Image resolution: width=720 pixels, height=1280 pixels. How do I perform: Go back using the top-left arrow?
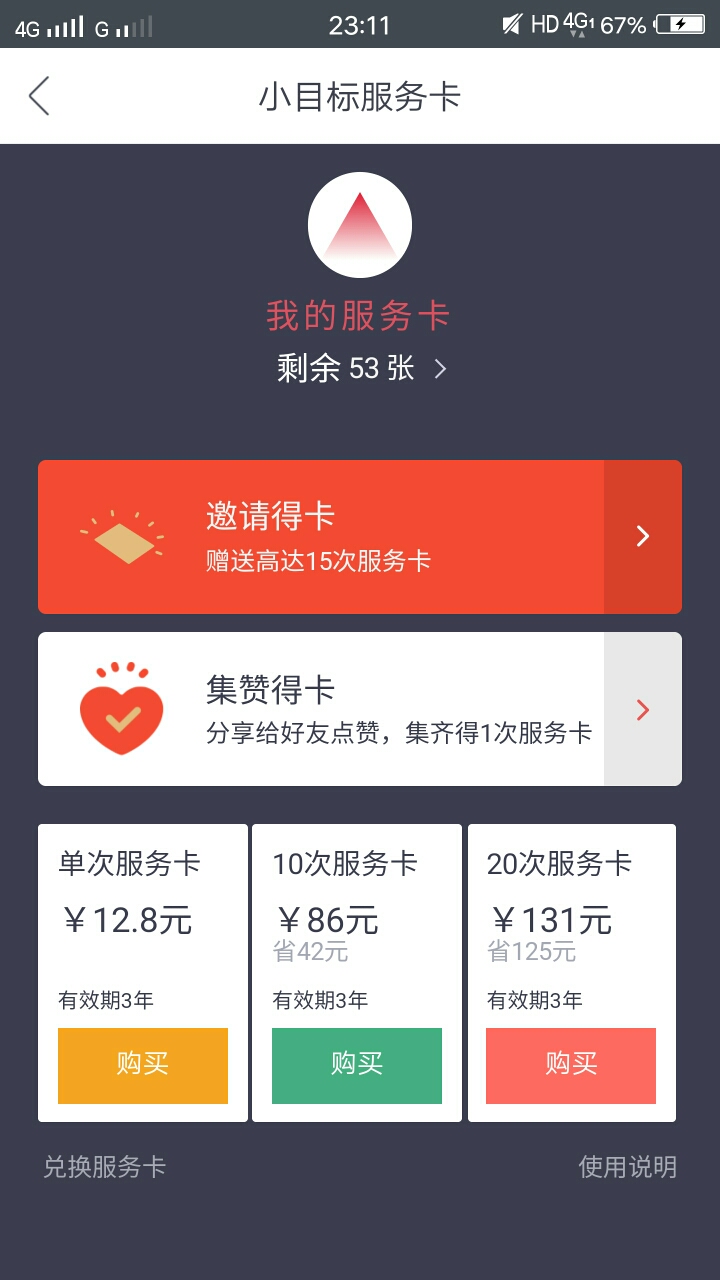click(39, 97)
